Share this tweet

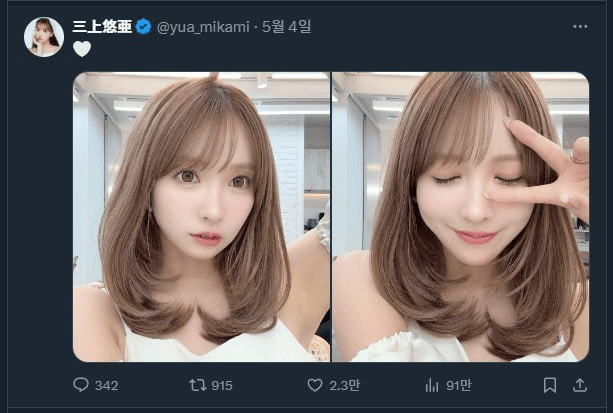click(x=579, y=385)
